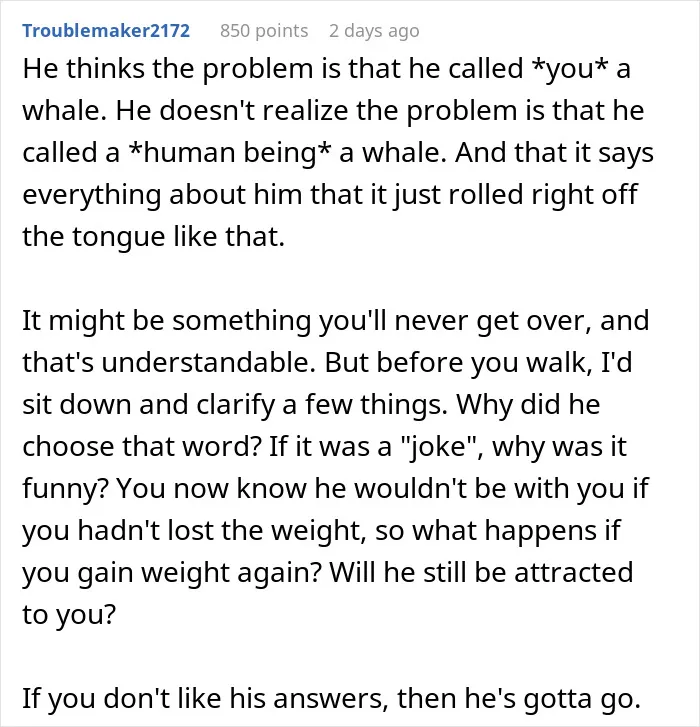The height and width of the screenshot is (727, 700).
Task: Open Troublemaker2172's user profile
Action: (x=106, y=31)
